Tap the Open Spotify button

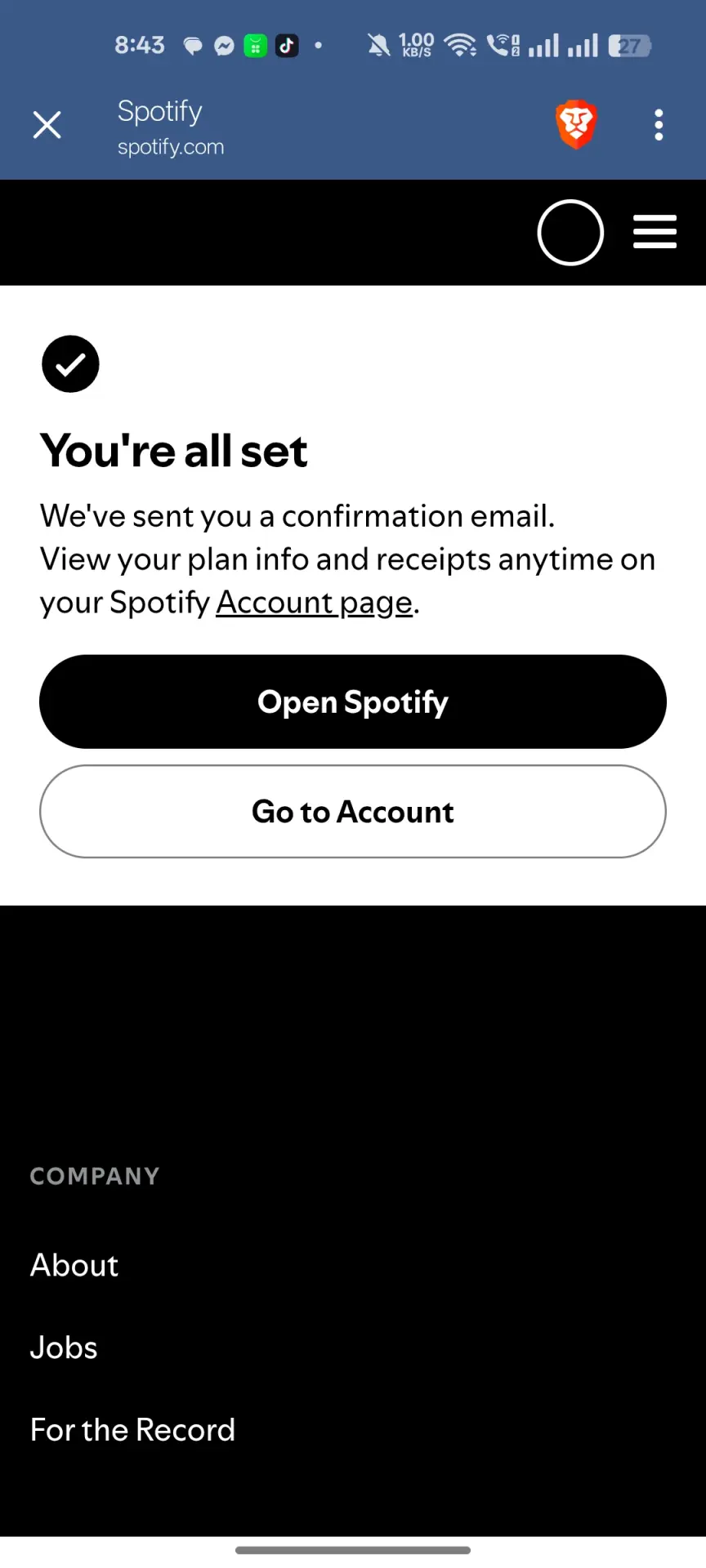pyautogui.click(x=353, y=702)
